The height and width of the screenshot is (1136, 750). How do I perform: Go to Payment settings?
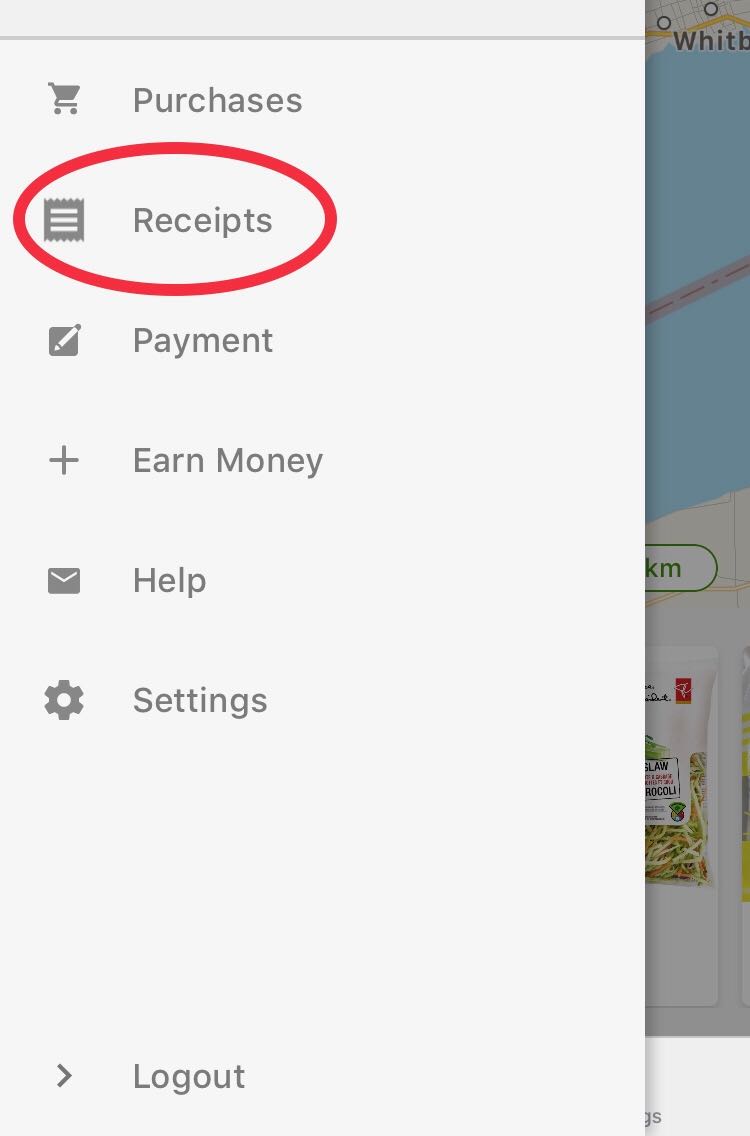tap(202, 340)
